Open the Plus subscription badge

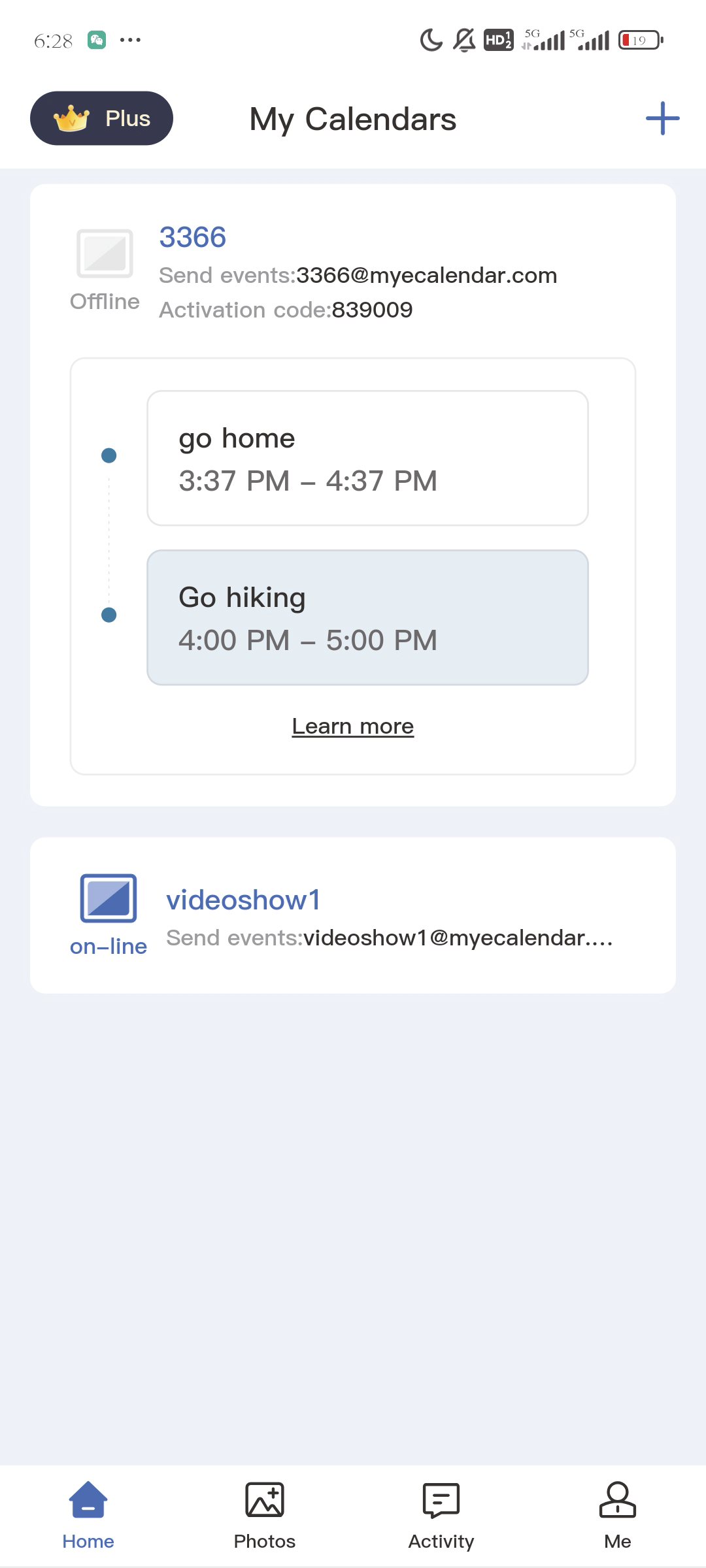101,118
